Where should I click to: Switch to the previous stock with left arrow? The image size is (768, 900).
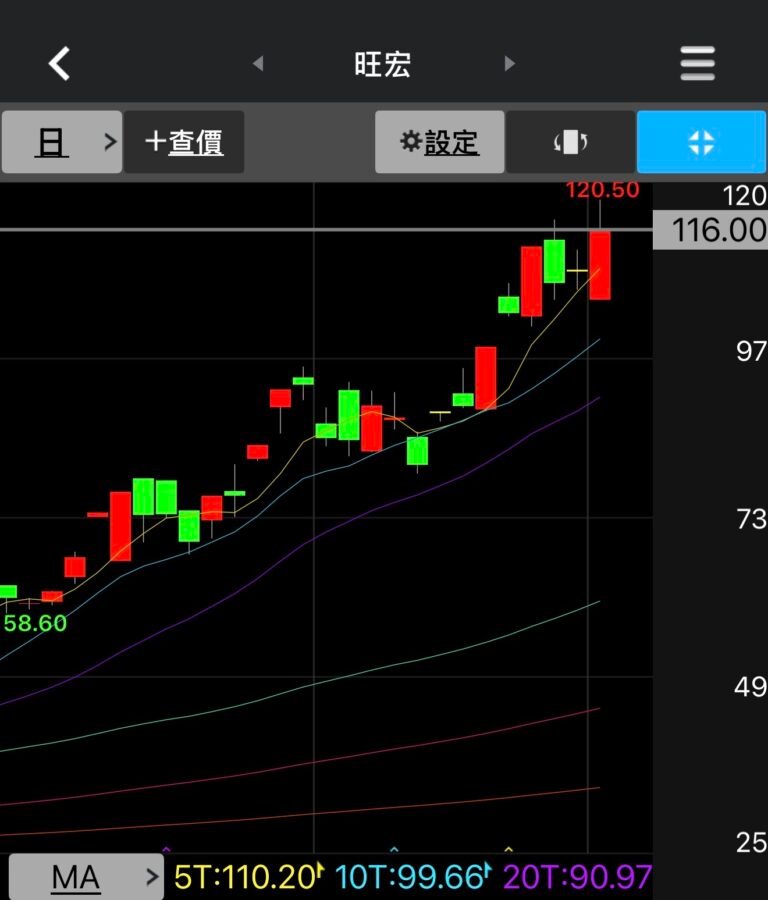(x=258, y=64)
